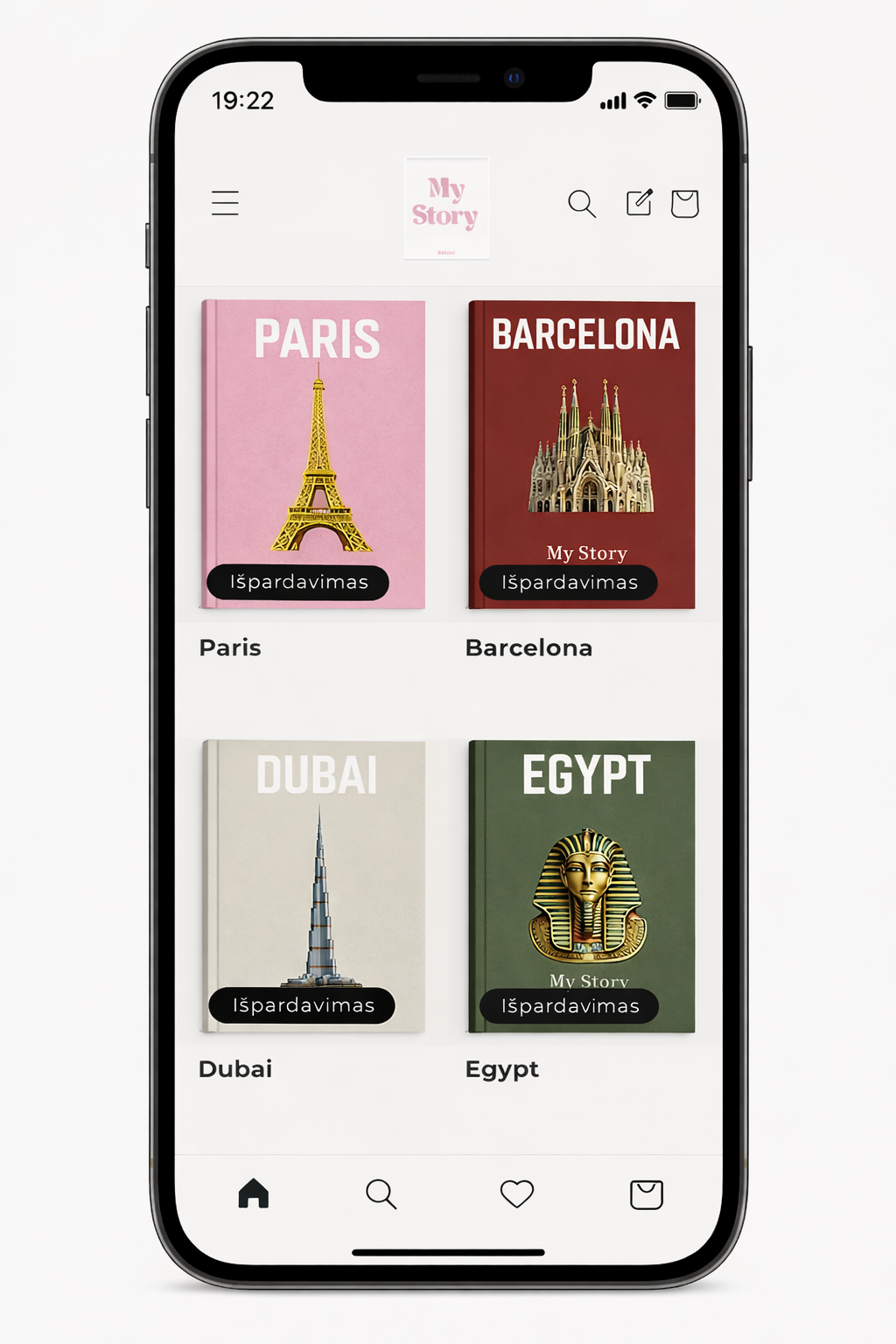Open the hamburger menu
Viewport: 896px width, 1344px height.
point(225,203)
